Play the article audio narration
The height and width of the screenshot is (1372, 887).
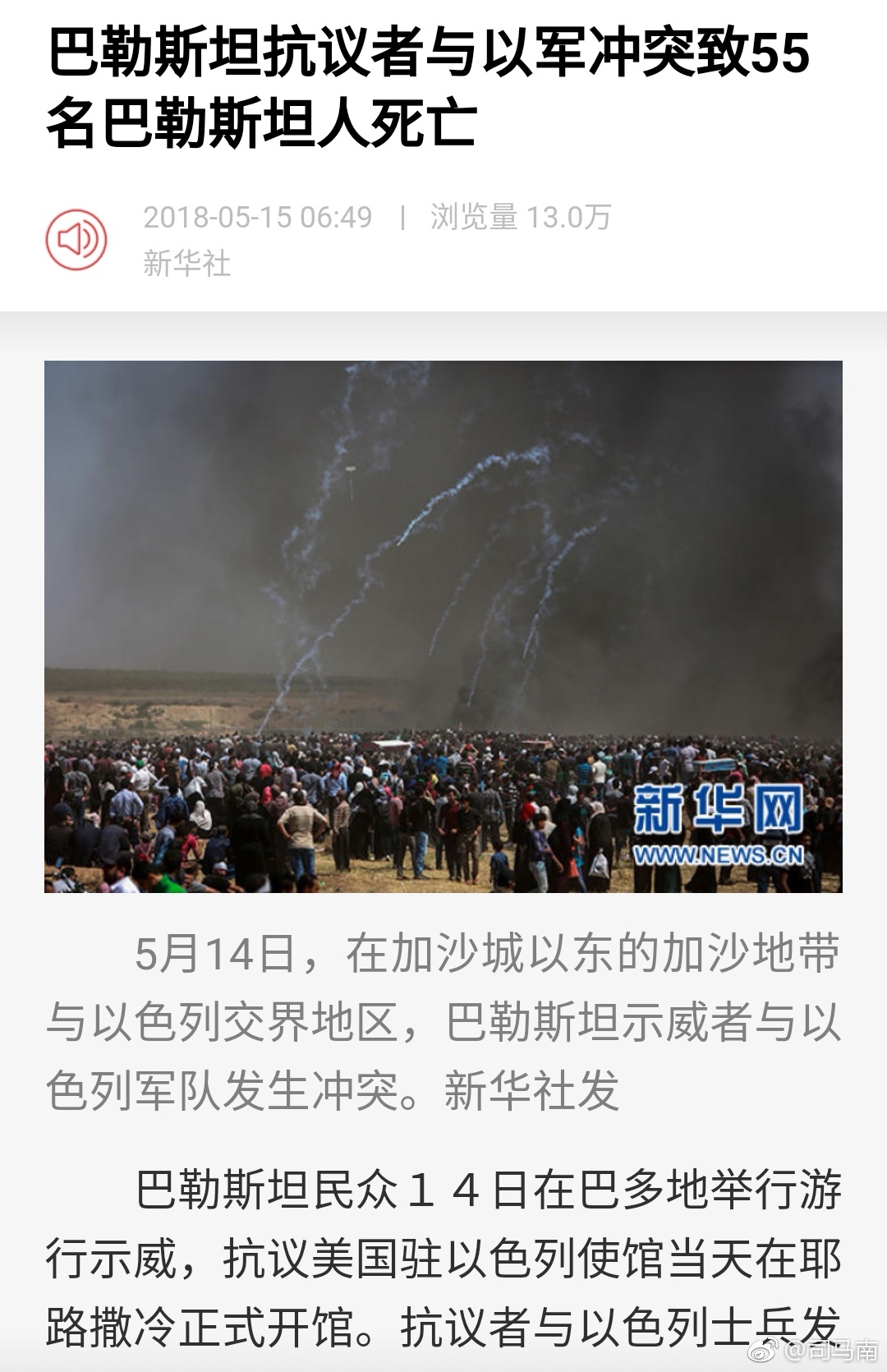[76, 240]
